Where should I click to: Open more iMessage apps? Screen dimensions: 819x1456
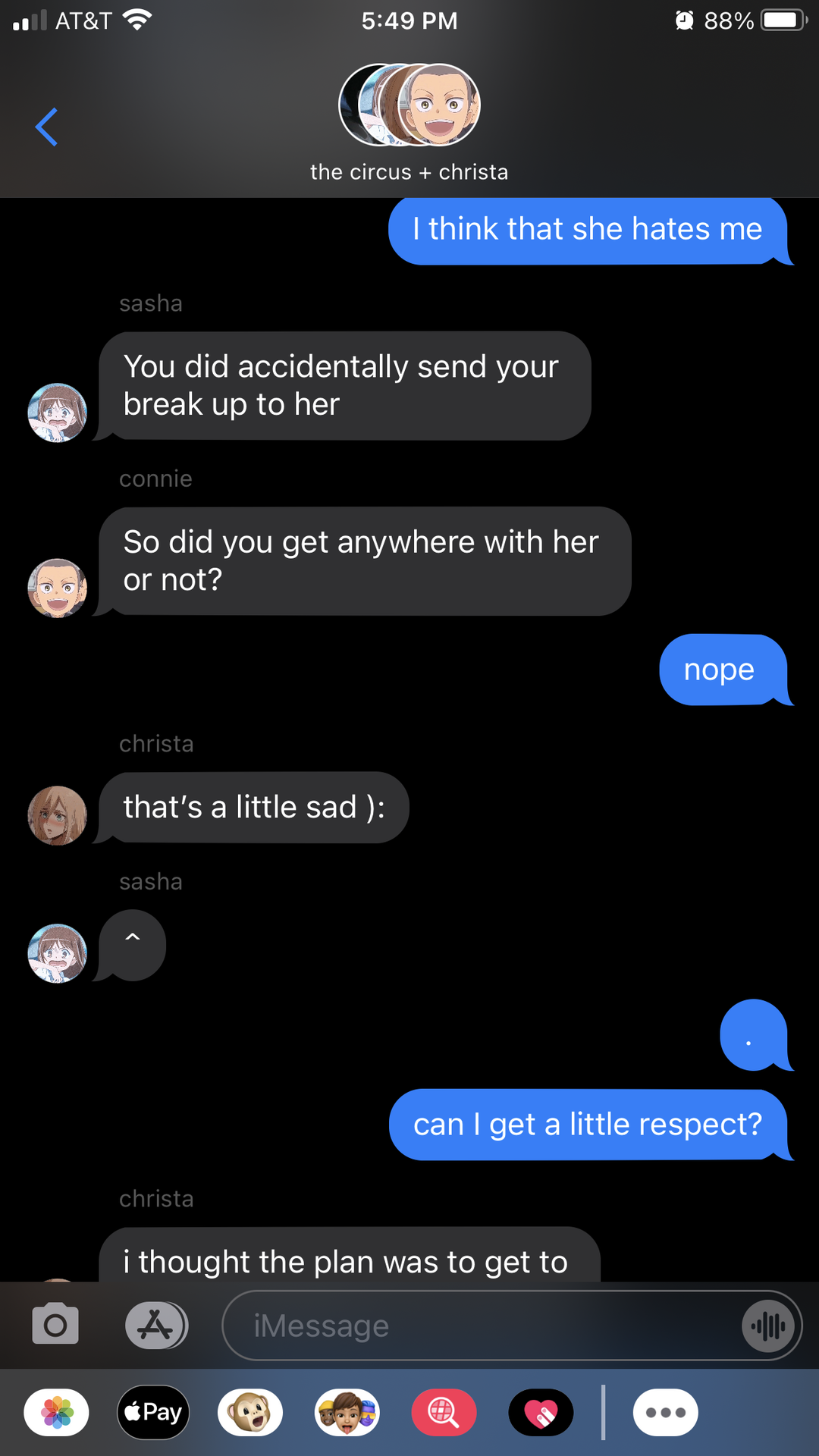point(665,1412)
